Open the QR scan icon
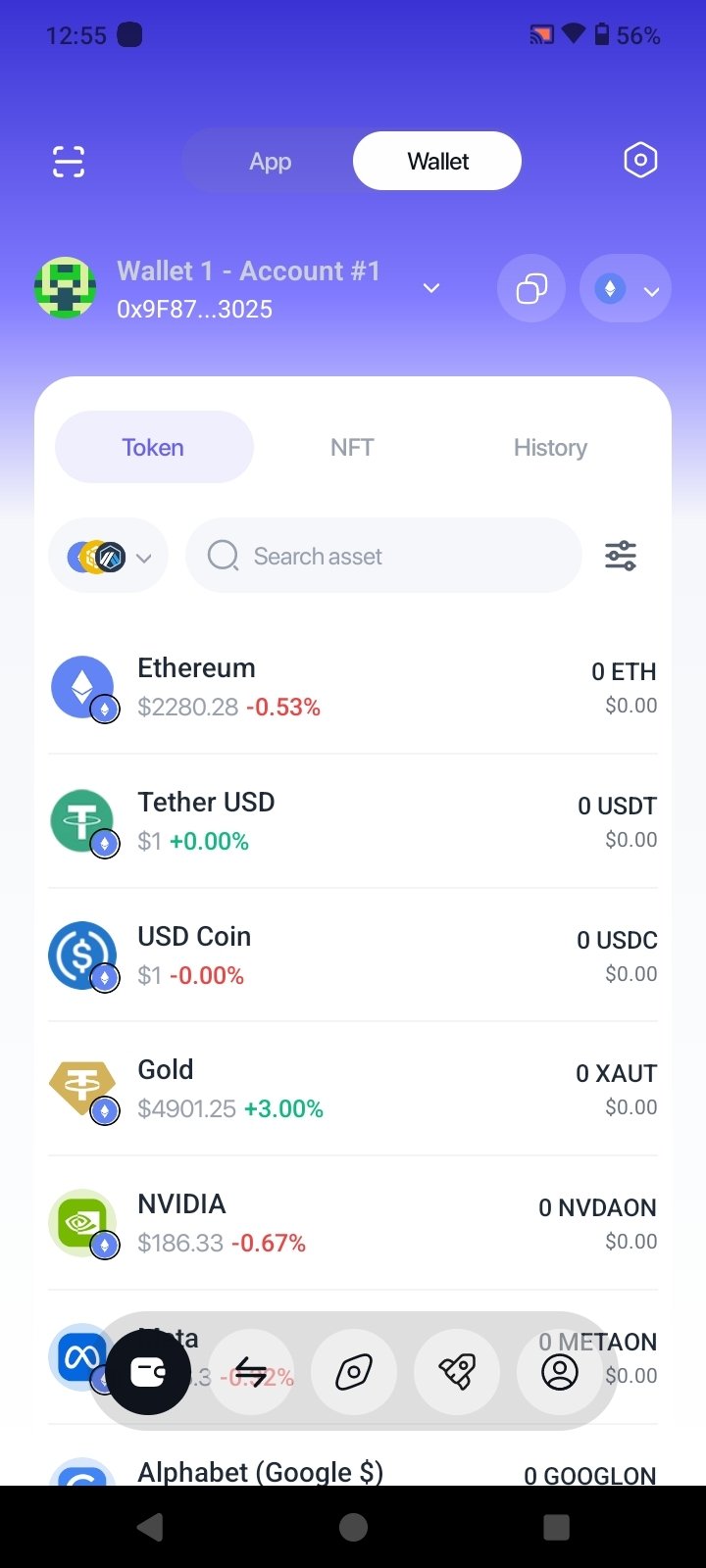 click(x=69, y=162)
